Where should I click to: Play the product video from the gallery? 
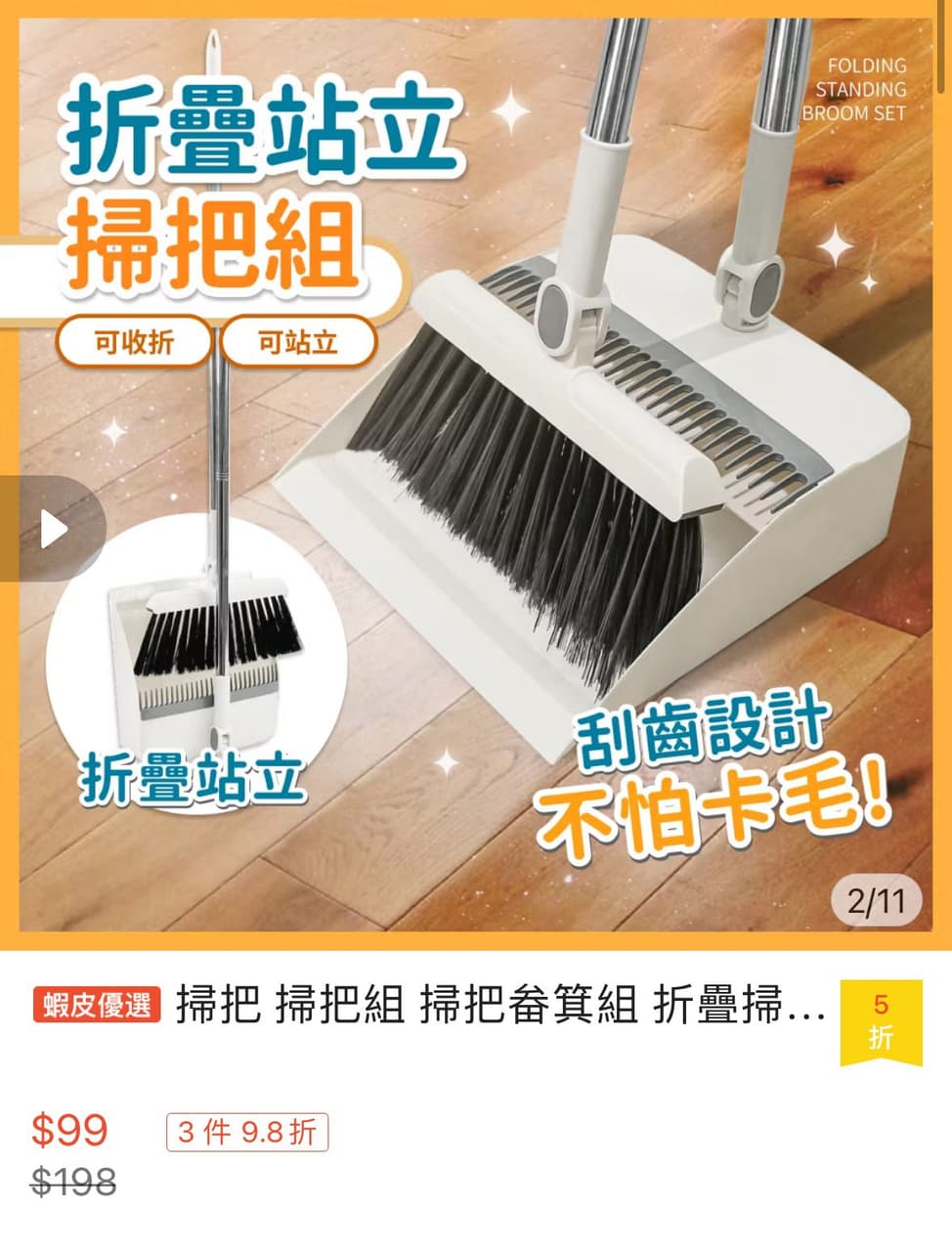tap(51, 529)
